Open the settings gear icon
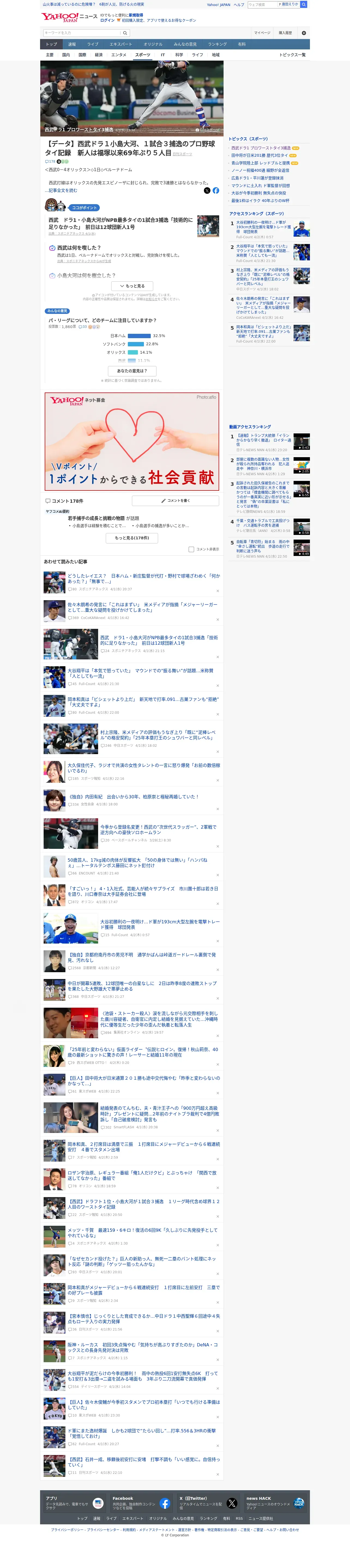This screenshot has width=350, height=1568. (x=304, y=33)
